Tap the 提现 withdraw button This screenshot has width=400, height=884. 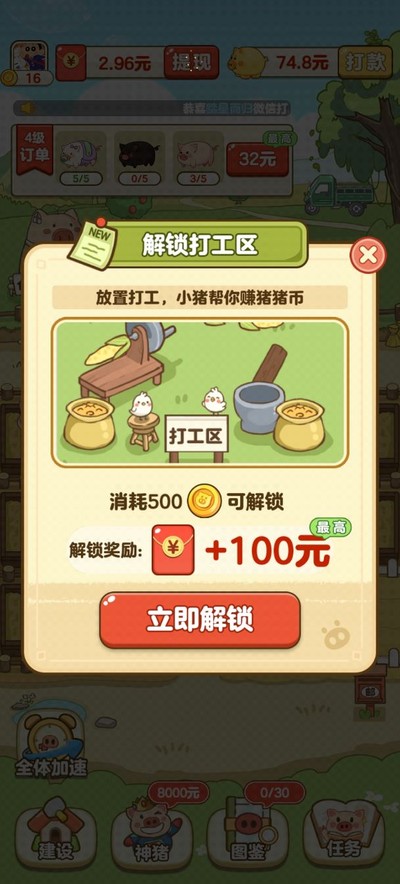point(192,63)
